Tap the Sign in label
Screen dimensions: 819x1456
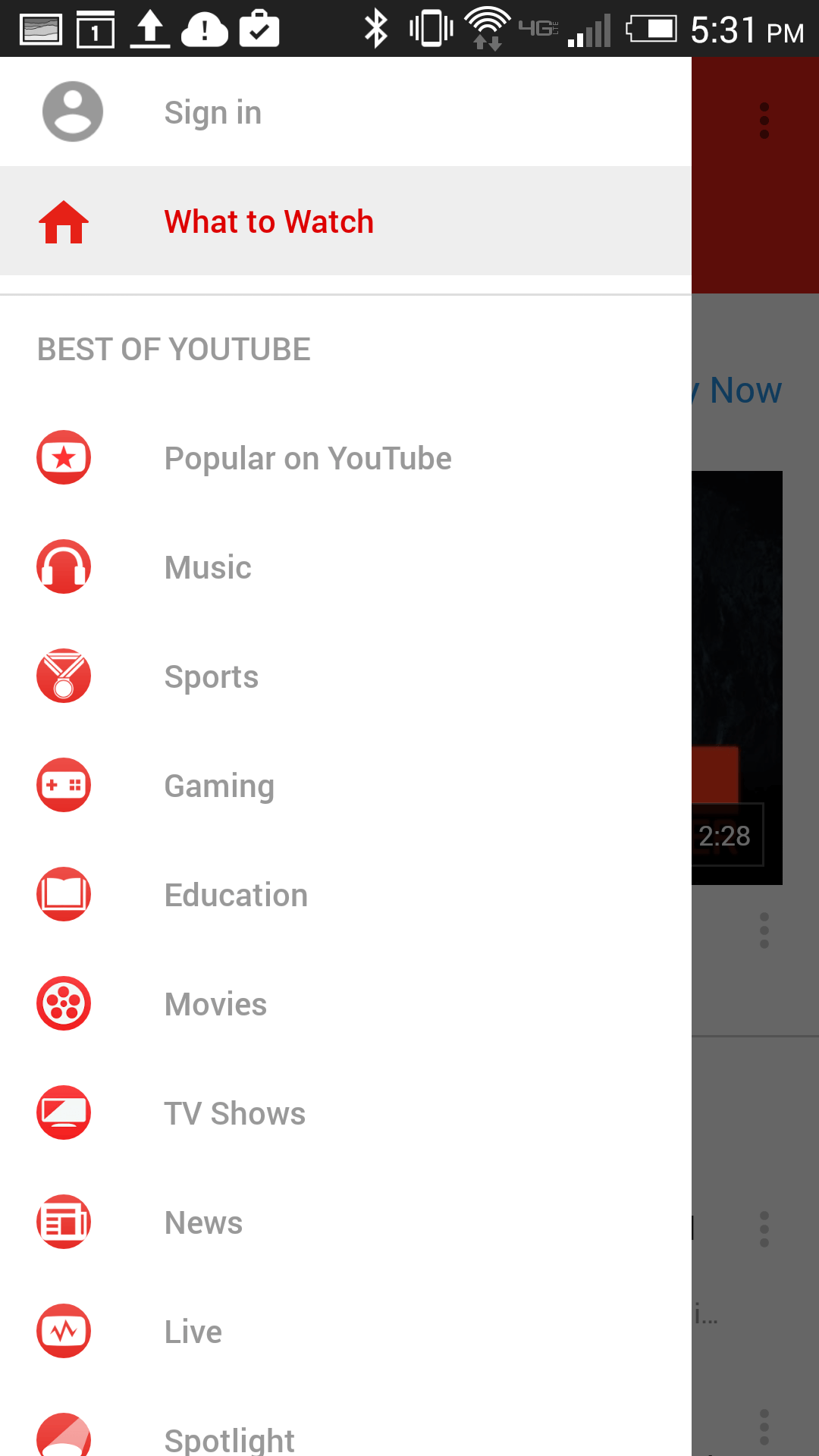click(213, 111)
